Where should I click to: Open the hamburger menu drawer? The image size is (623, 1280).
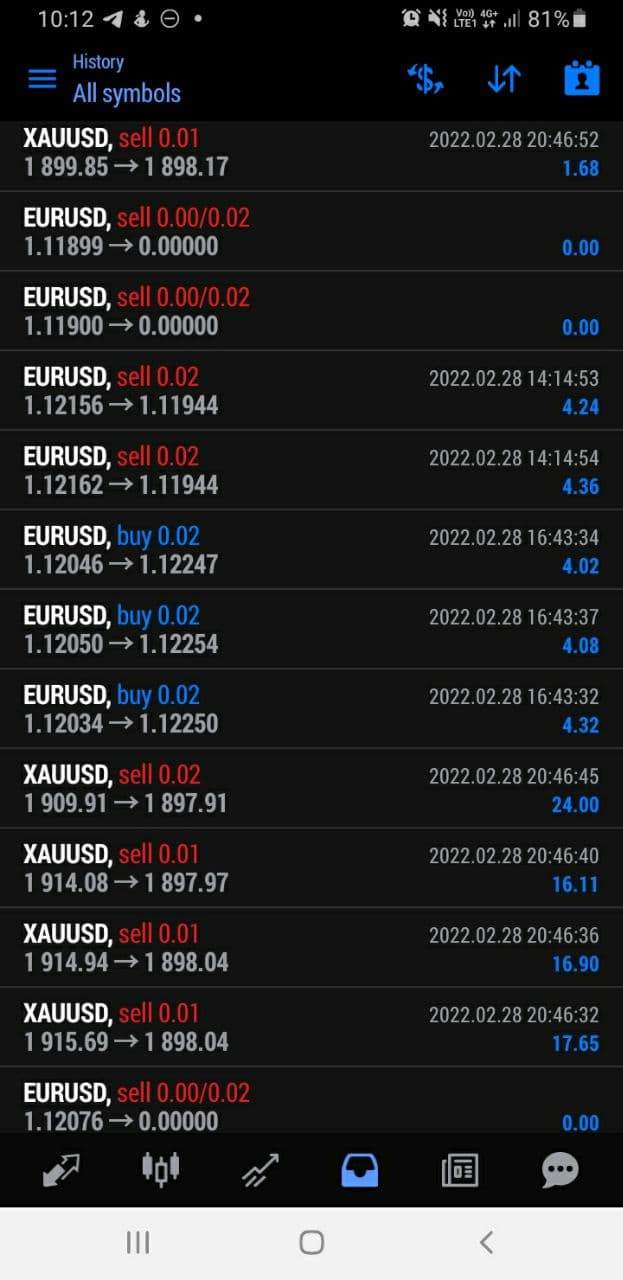tap(42, 79)
